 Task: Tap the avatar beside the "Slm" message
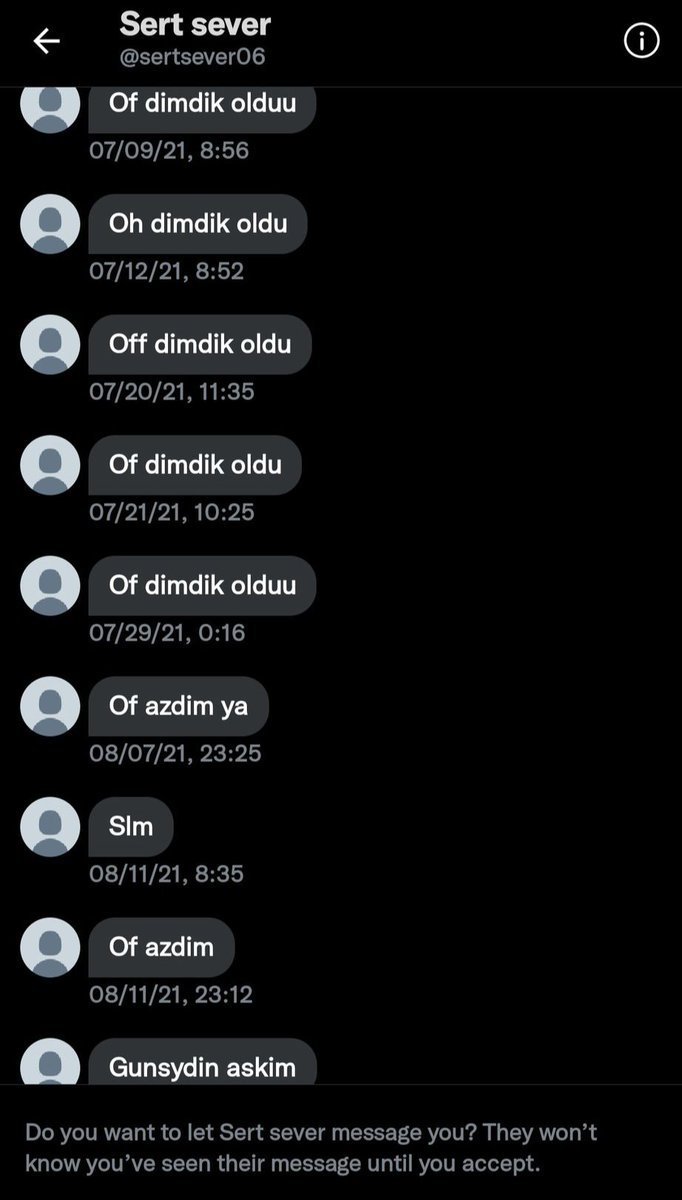[x=50, y=827]
